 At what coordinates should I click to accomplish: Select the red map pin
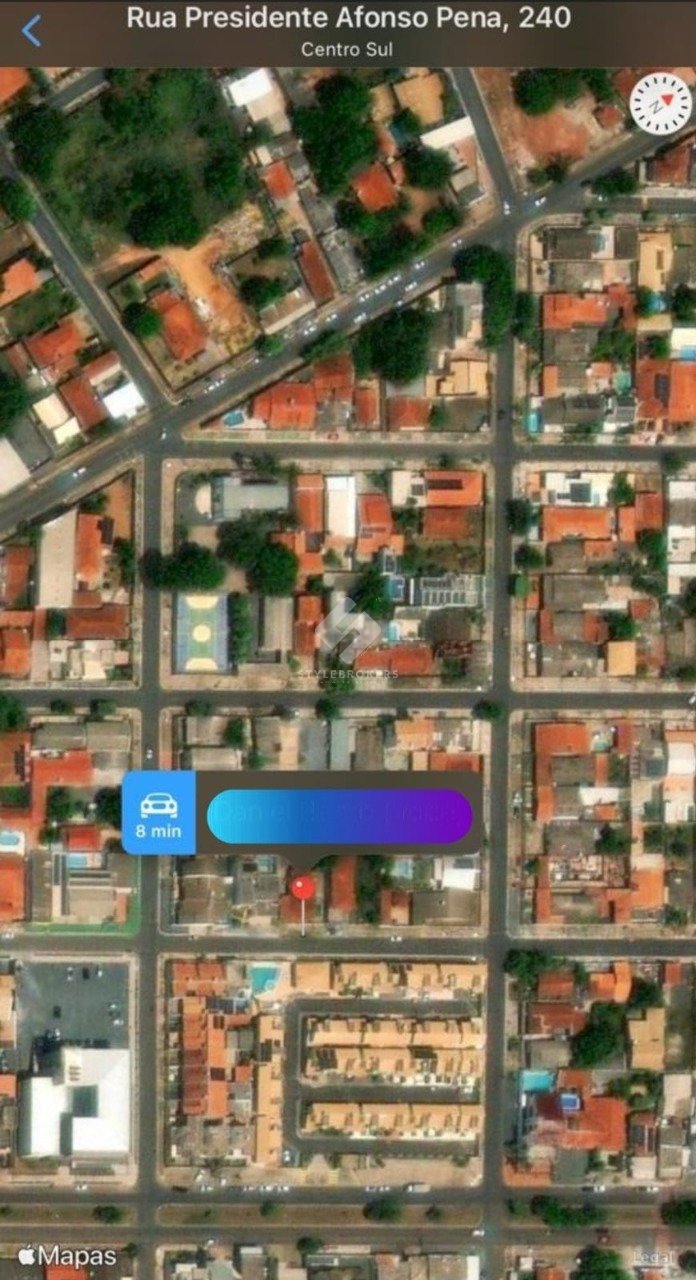coord(303,889)
